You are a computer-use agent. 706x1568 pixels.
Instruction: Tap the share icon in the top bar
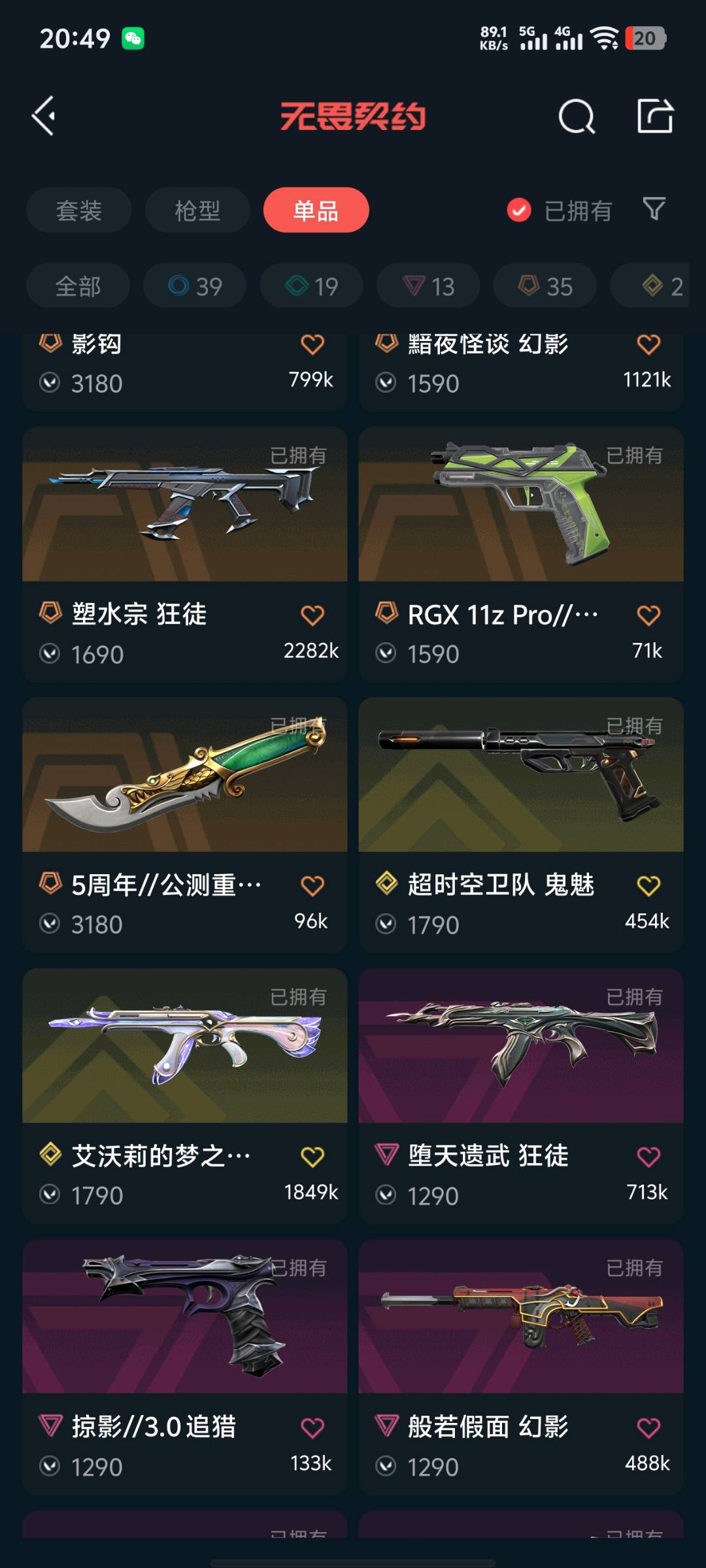(655, 116)
